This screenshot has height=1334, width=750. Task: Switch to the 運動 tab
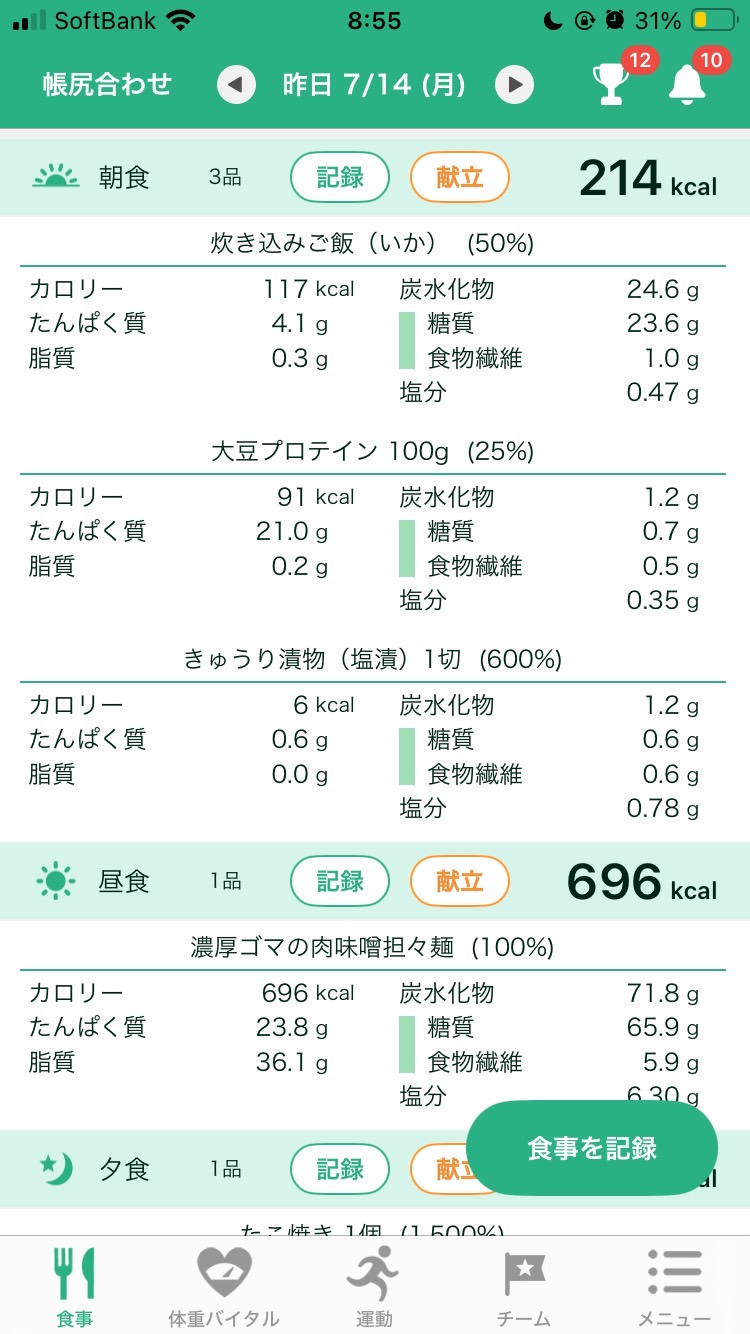click(374, 1286)
